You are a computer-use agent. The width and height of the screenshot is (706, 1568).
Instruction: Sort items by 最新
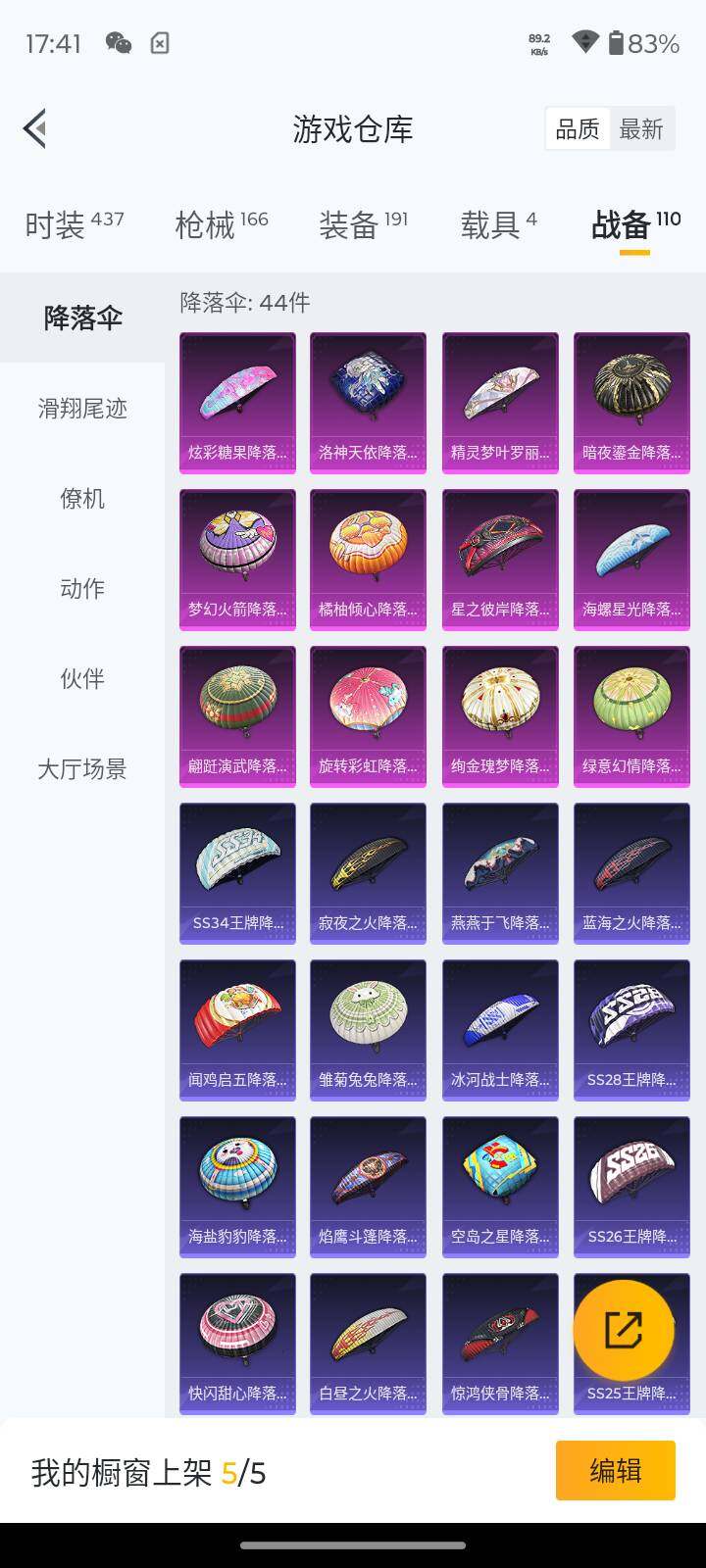point(640,129)
